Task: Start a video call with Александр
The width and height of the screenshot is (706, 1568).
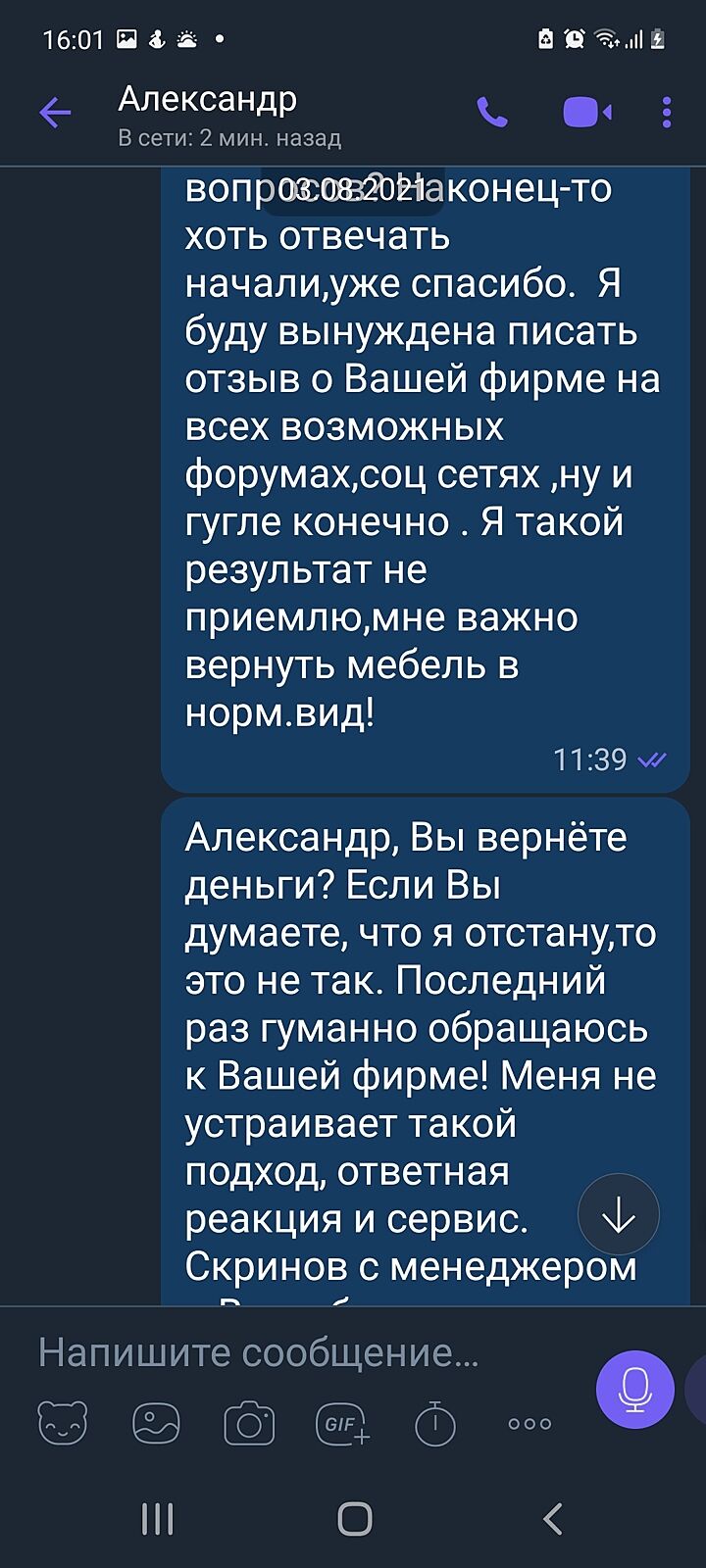Action: (x=586, y=114)
